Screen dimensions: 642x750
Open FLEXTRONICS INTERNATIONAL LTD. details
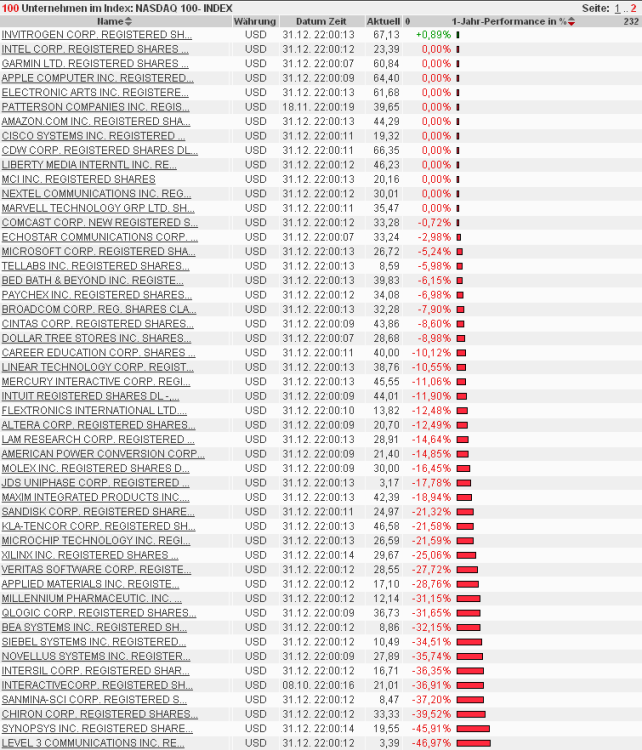[94, 410]
